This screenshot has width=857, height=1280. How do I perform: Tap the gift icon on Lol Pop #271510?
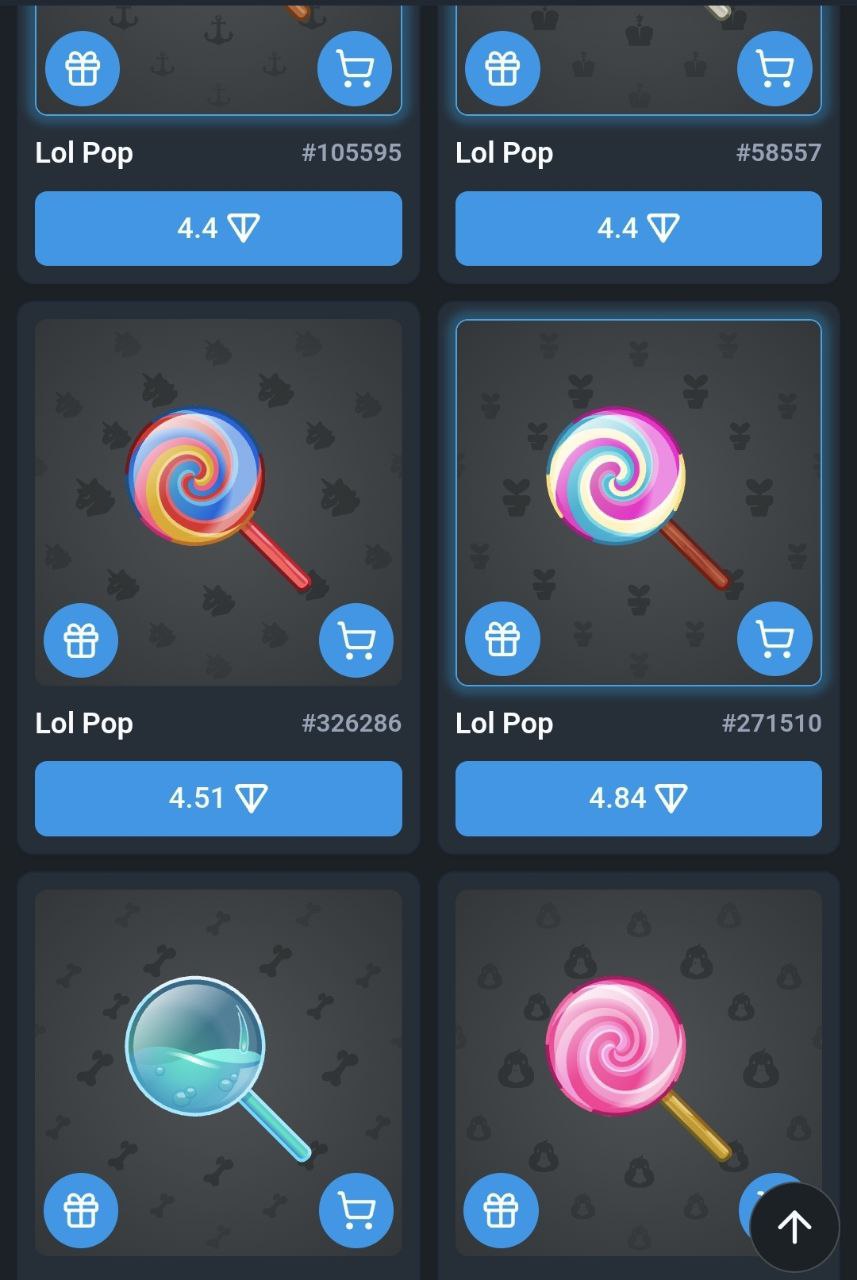(x=502, y=638)
